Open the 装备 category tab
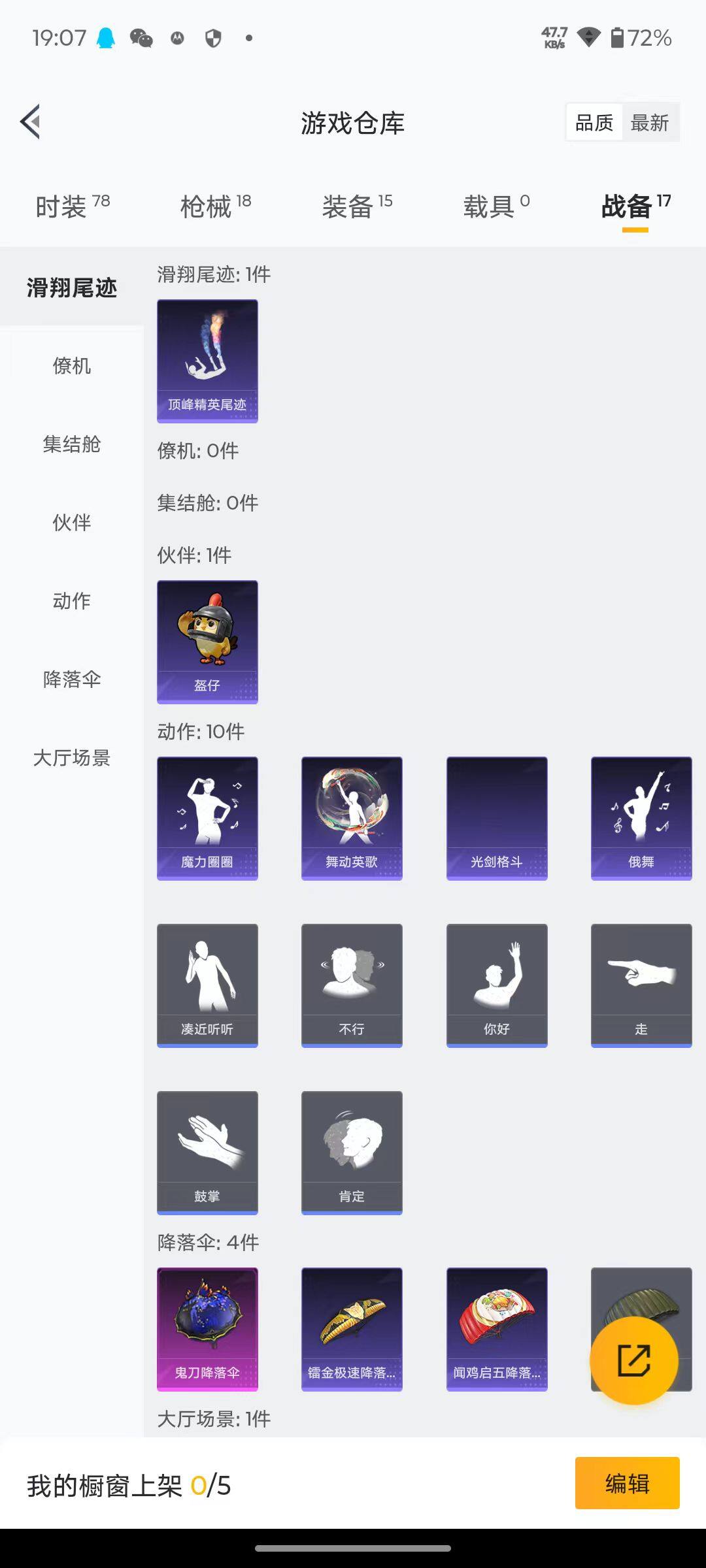The width and height of the screenshot is (706, 1568). click(349, 204)
